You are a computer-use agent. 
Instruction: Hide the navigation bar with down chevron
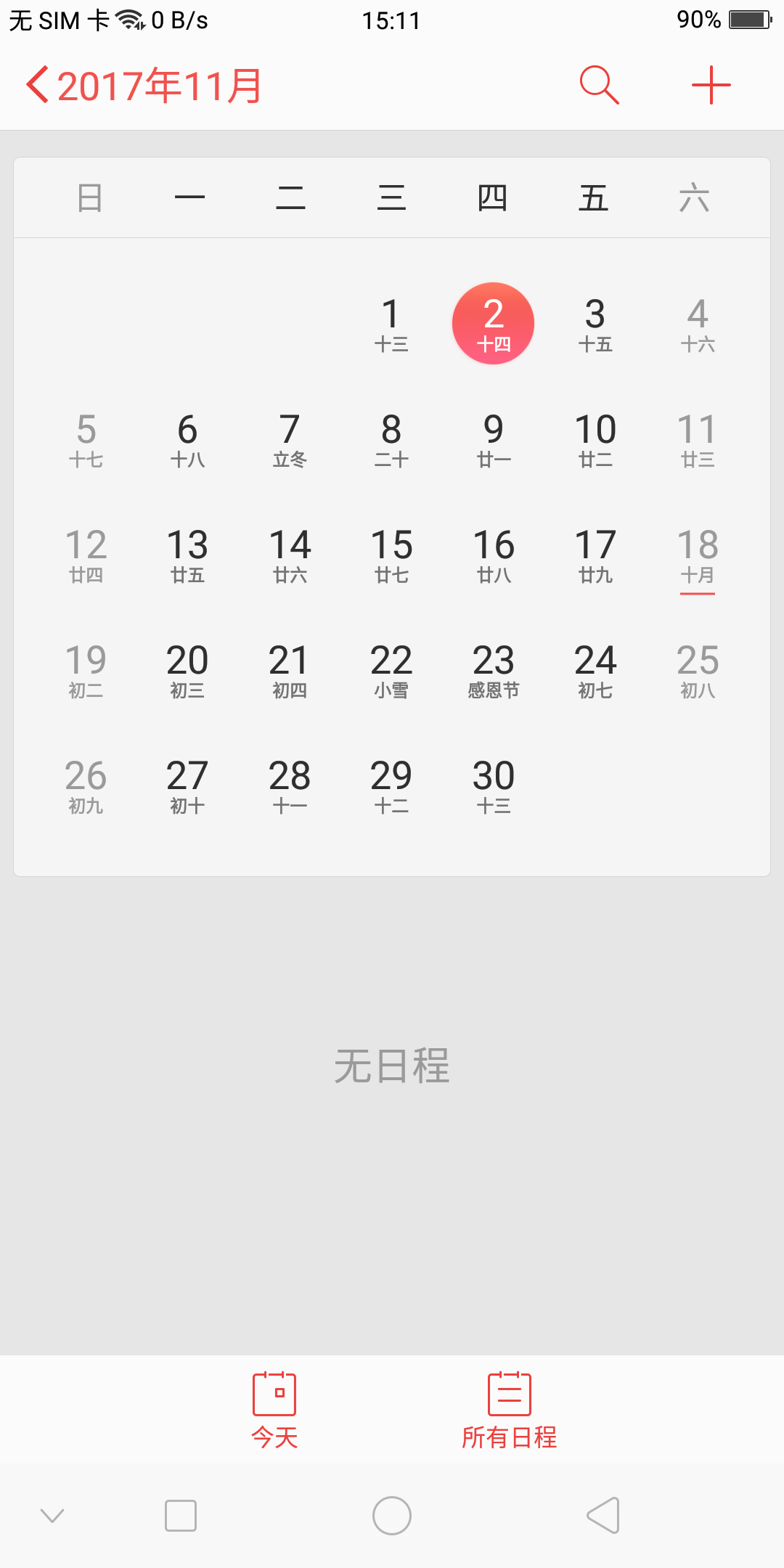(52, 1516)
